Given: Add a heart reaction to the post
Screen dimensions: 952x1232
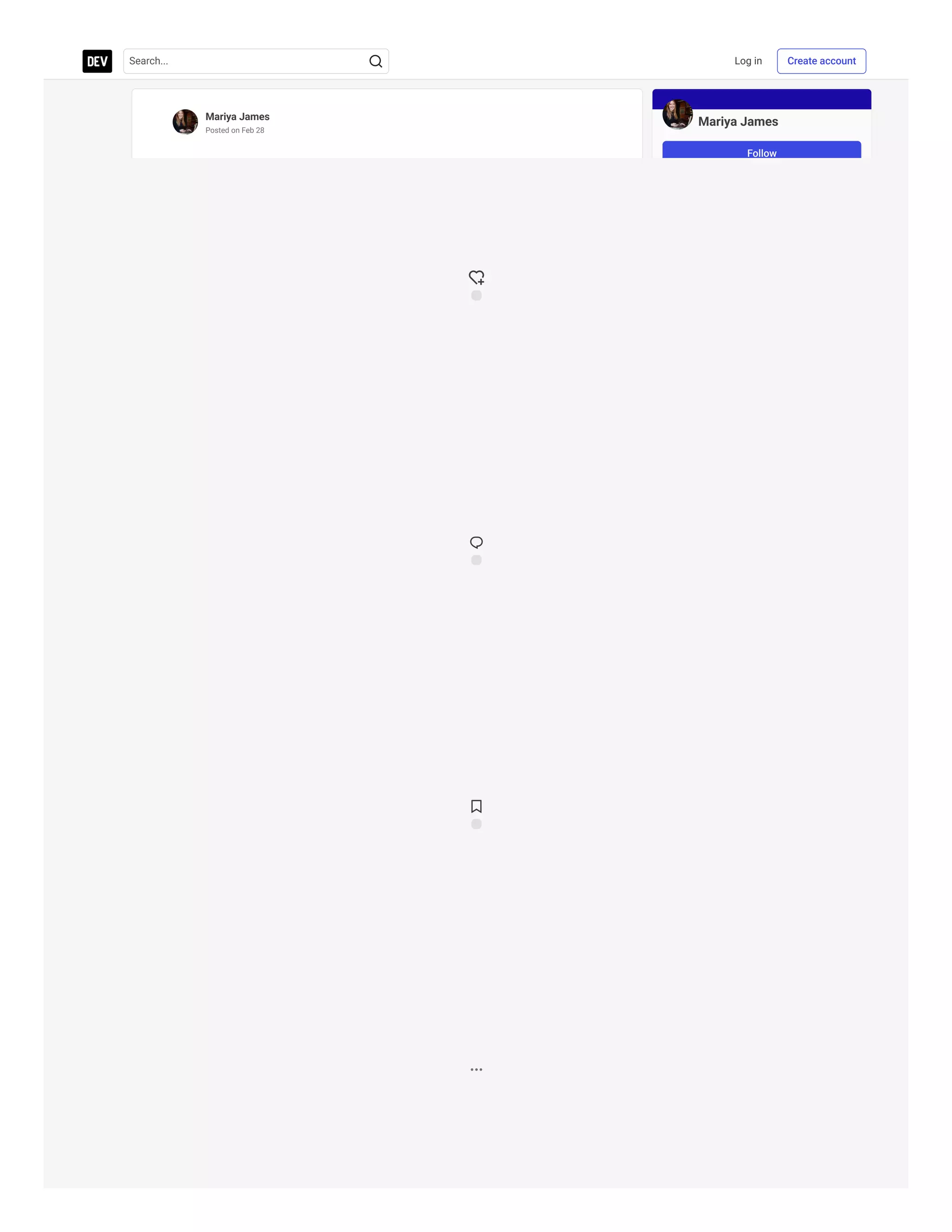Looking at the screenshot, I should click(x=476, y=278).
